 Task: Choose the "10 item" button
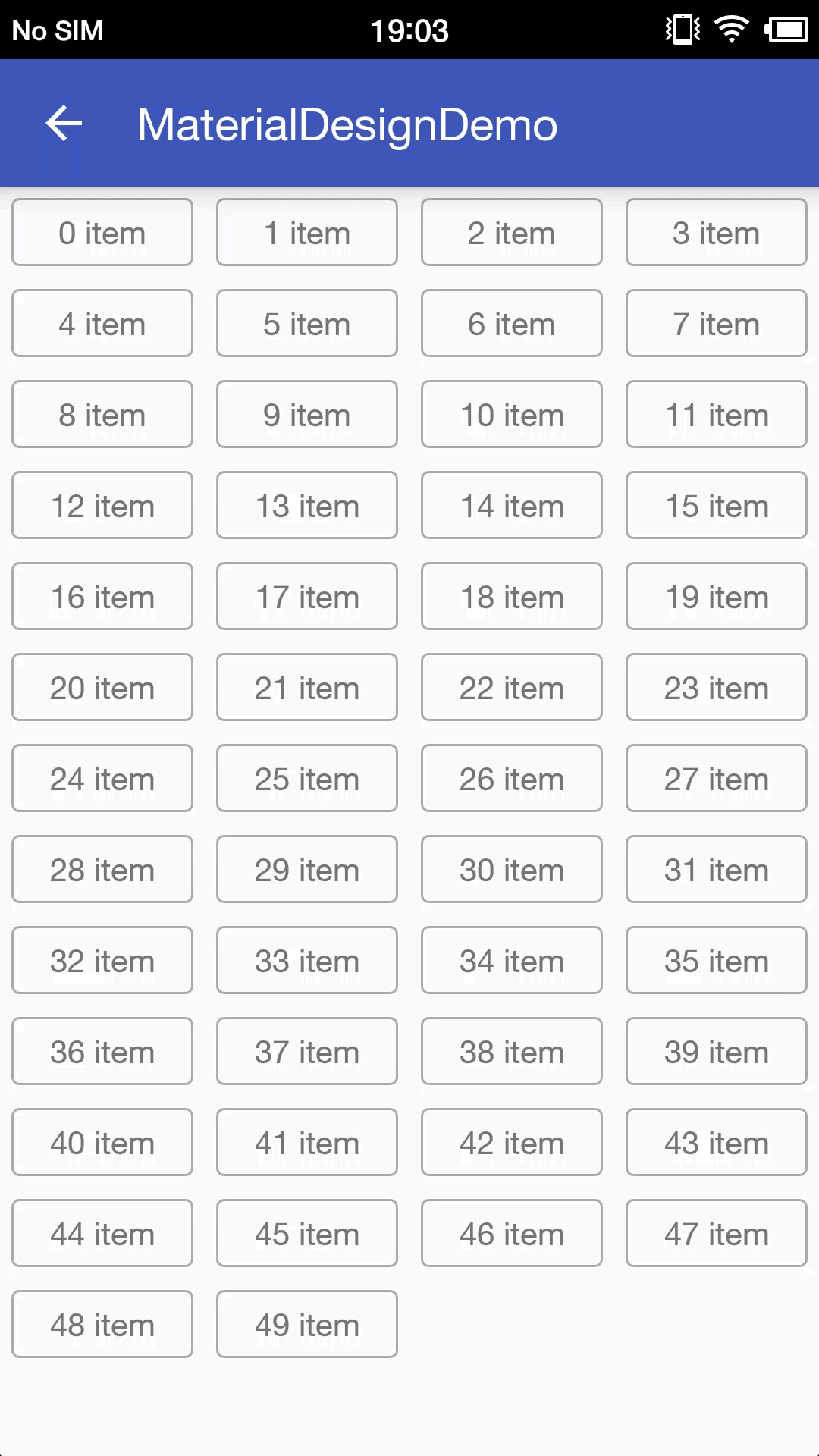pos(512,414)
